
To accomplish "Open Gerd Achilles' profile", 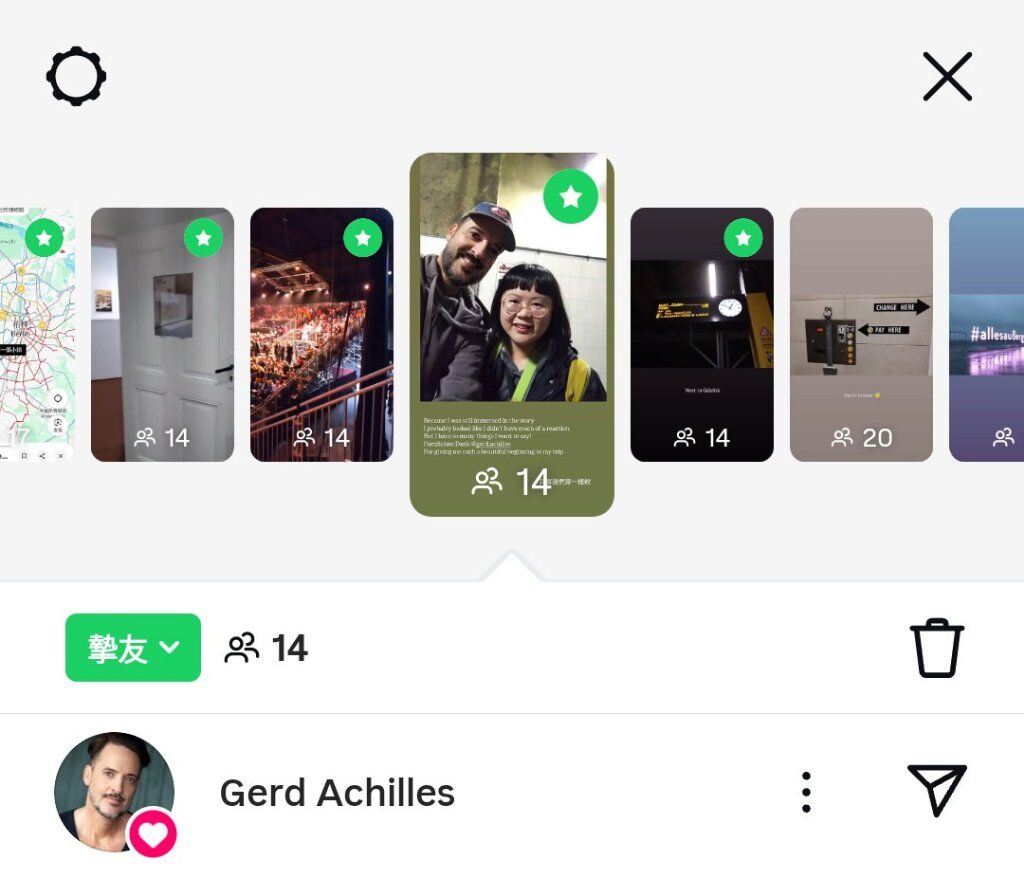I will point(115,792).
